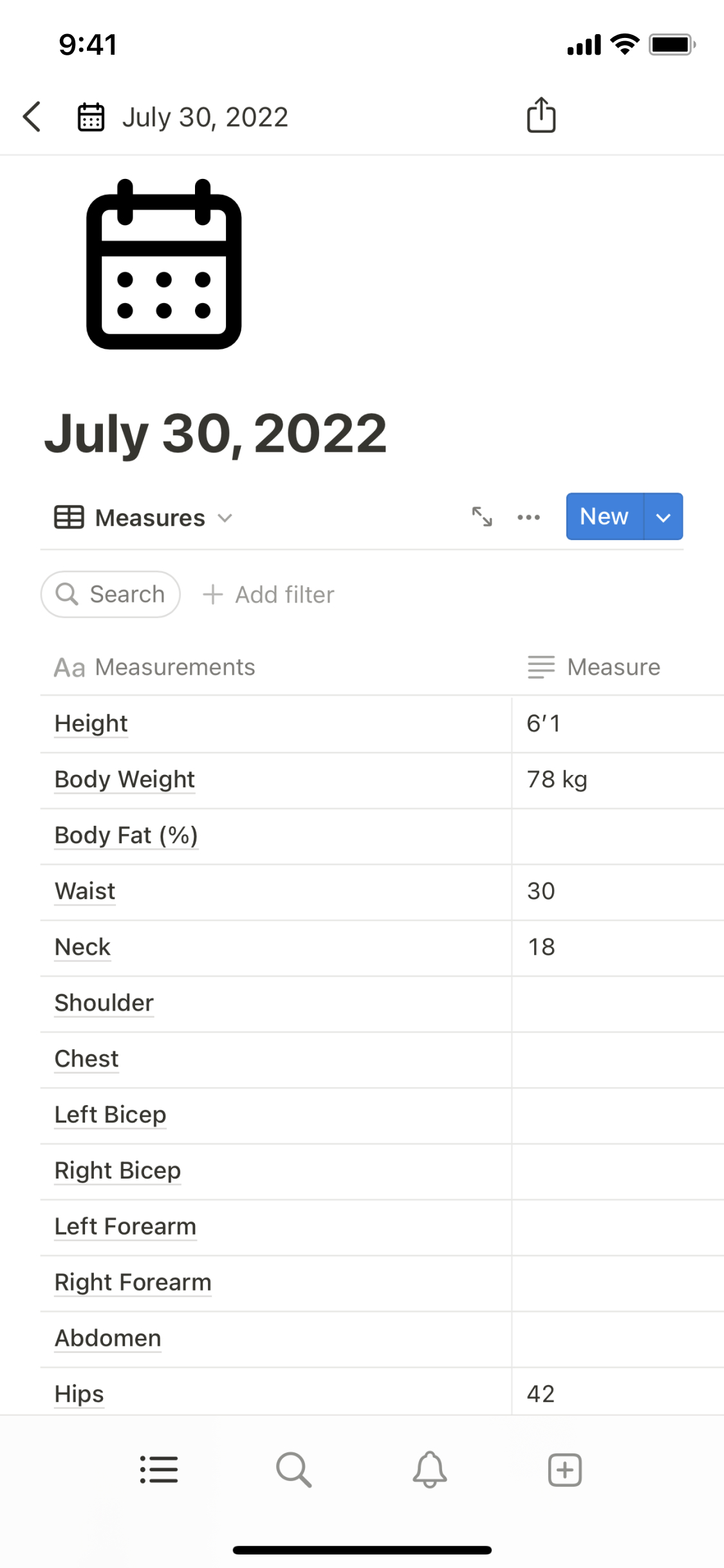This screenshot has width=724, height=1568.
Task: Create a New measurement entry
Action: tap(604, 517)
